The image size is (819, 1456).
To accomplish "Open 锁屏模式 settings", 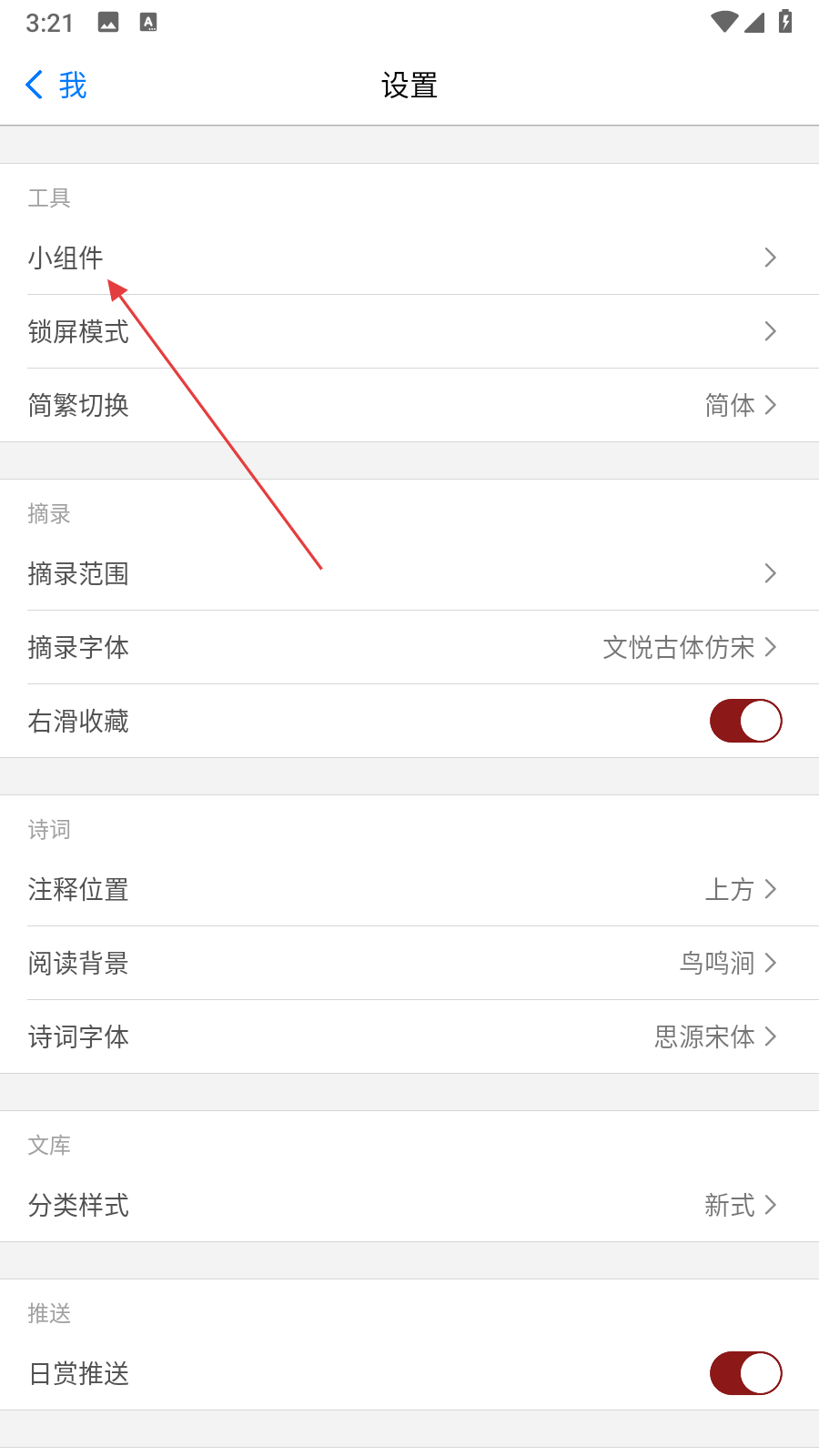I will 409,331.
